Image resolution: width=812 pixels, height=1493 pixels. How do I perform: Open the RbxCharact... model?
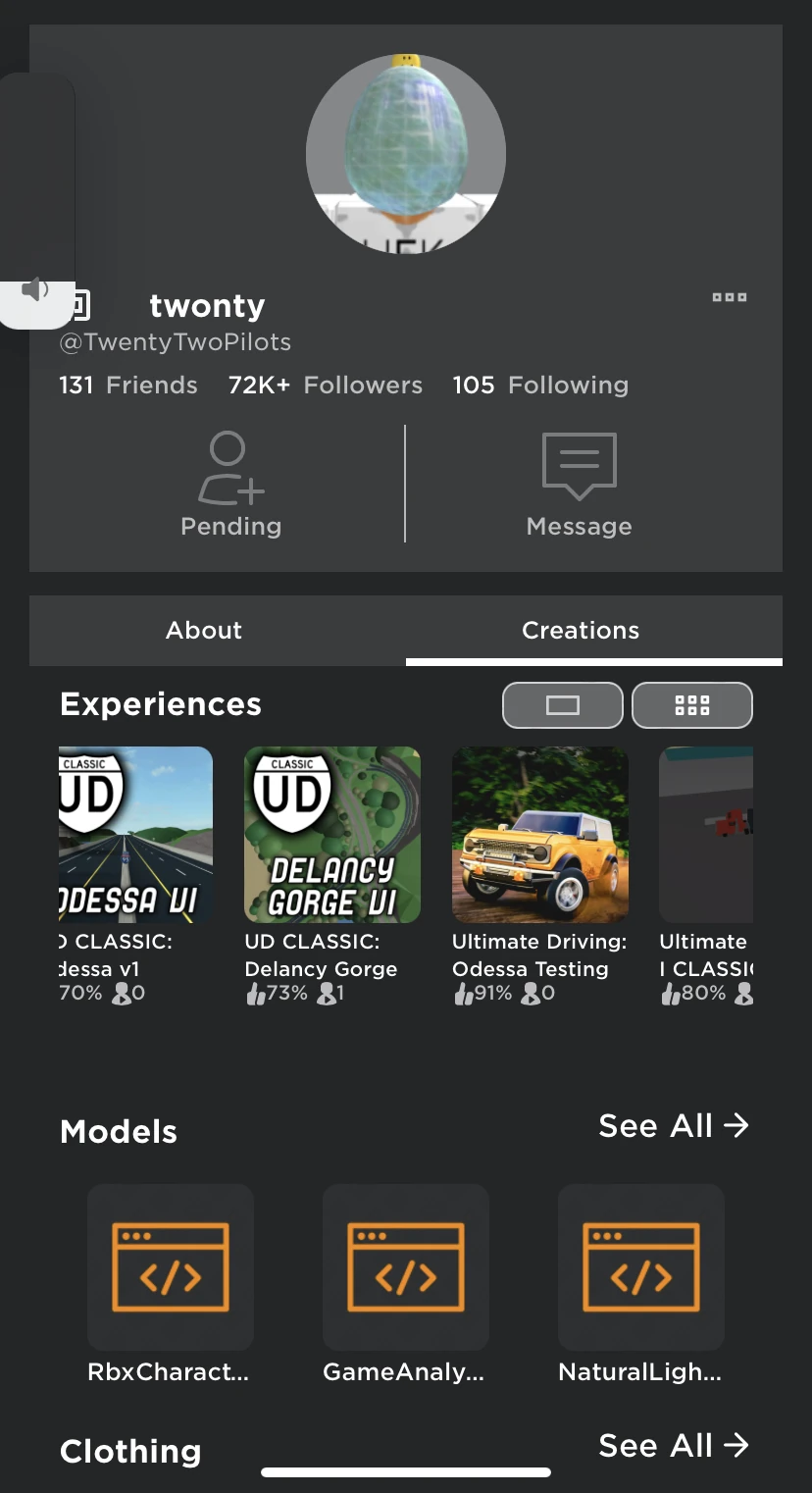(171, 1267)
